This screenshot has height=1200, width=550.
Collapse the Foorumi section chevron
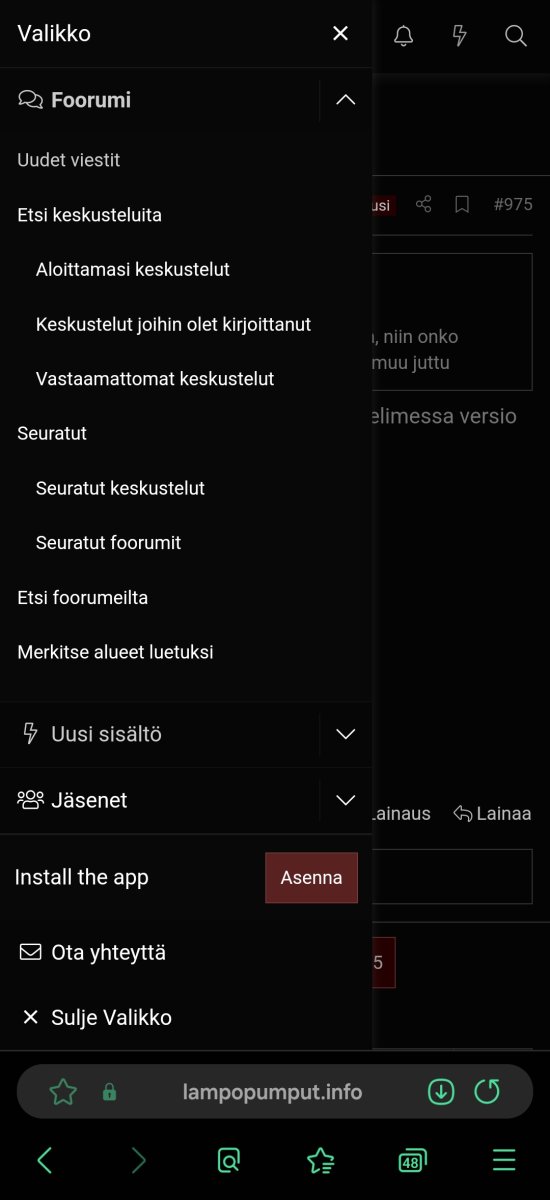[346, 100]
